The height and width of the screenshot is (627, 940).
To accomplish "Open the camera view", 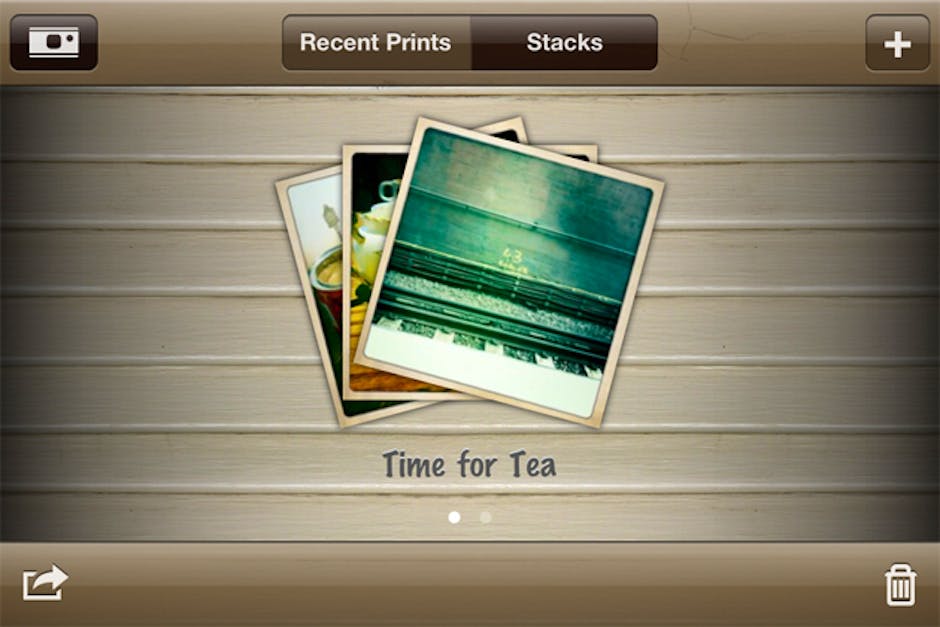I will (54, 43).
